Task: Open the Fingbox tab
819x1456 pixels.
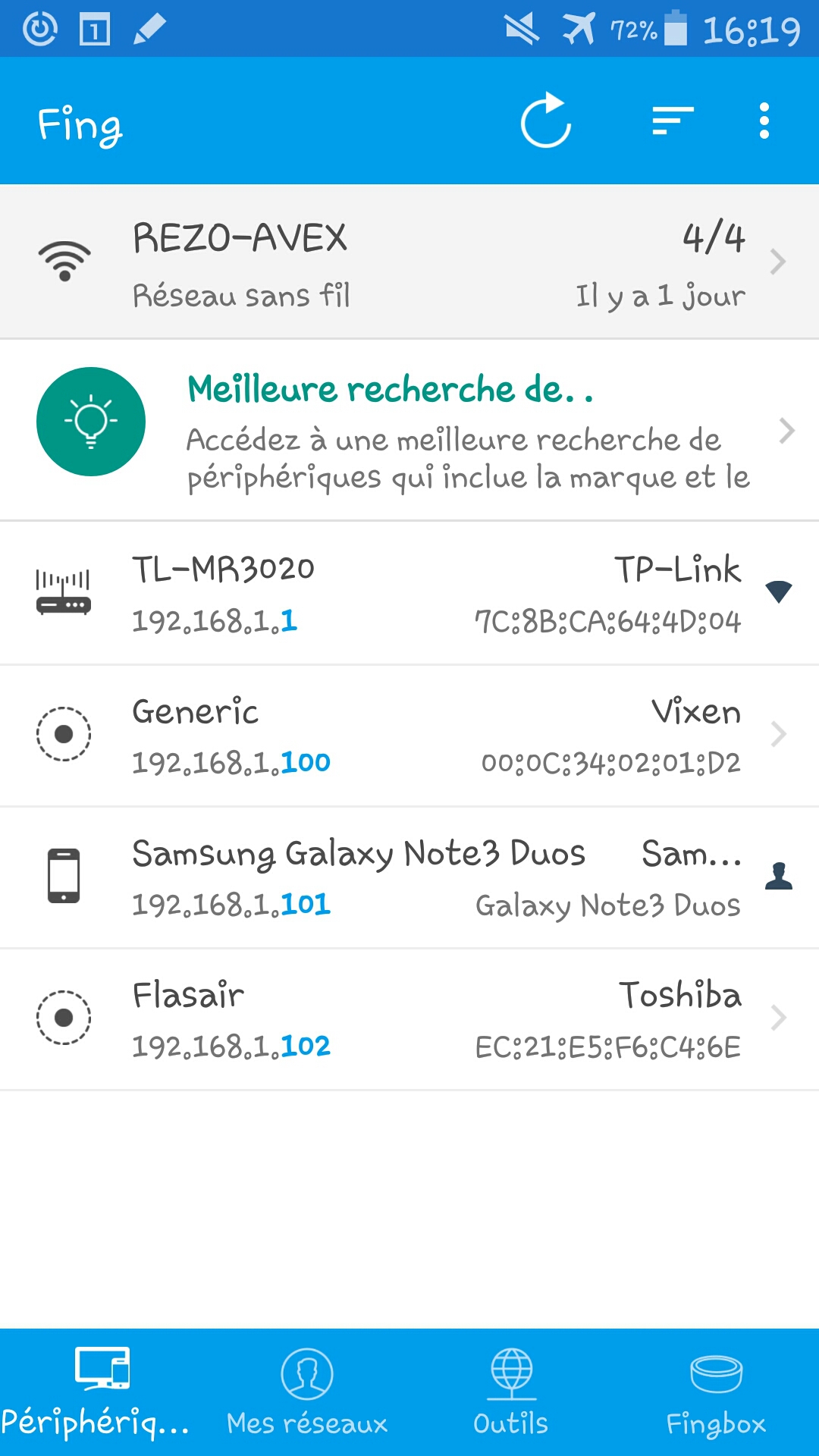Action: point(716,1392)
